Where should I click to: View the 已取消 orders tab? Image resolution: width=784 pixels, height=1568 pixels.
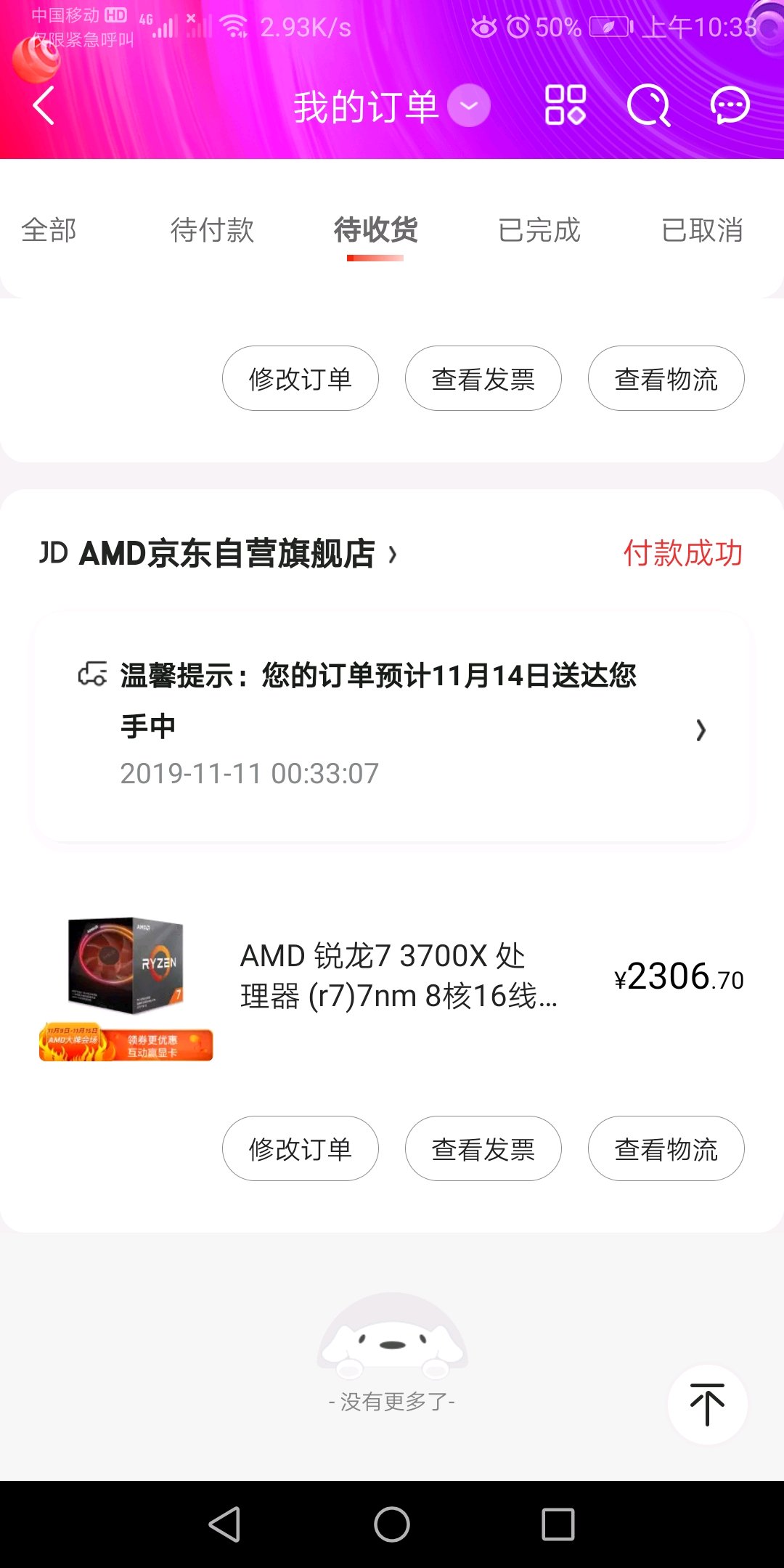702,231
